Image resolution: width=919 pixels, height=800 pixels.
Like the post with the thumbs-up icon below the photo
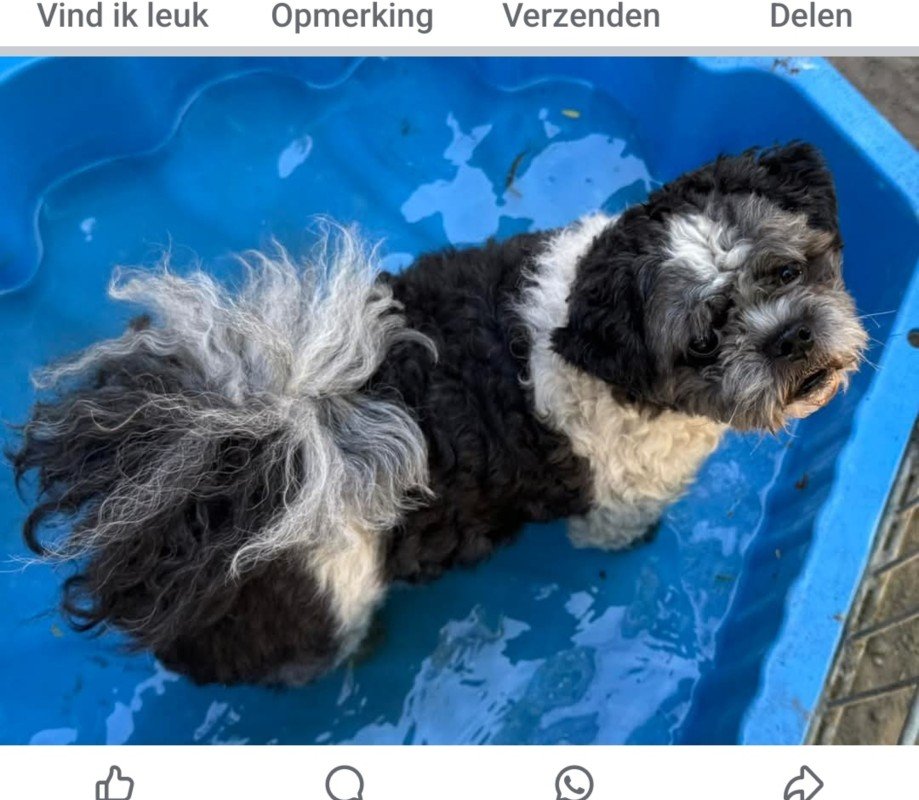coord(115,783)
